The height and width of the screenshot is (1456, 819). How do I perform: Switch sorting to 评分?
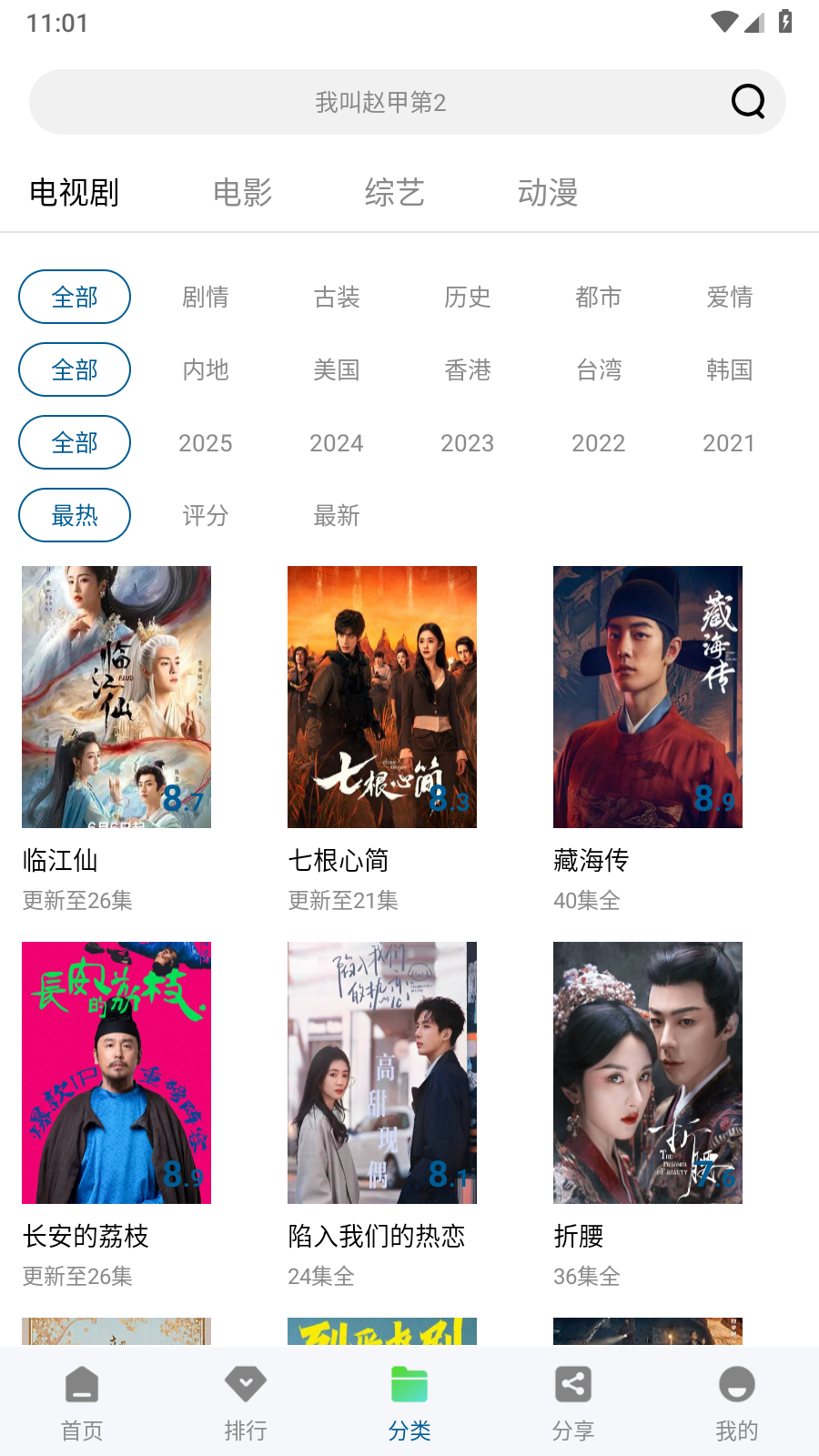206,515
